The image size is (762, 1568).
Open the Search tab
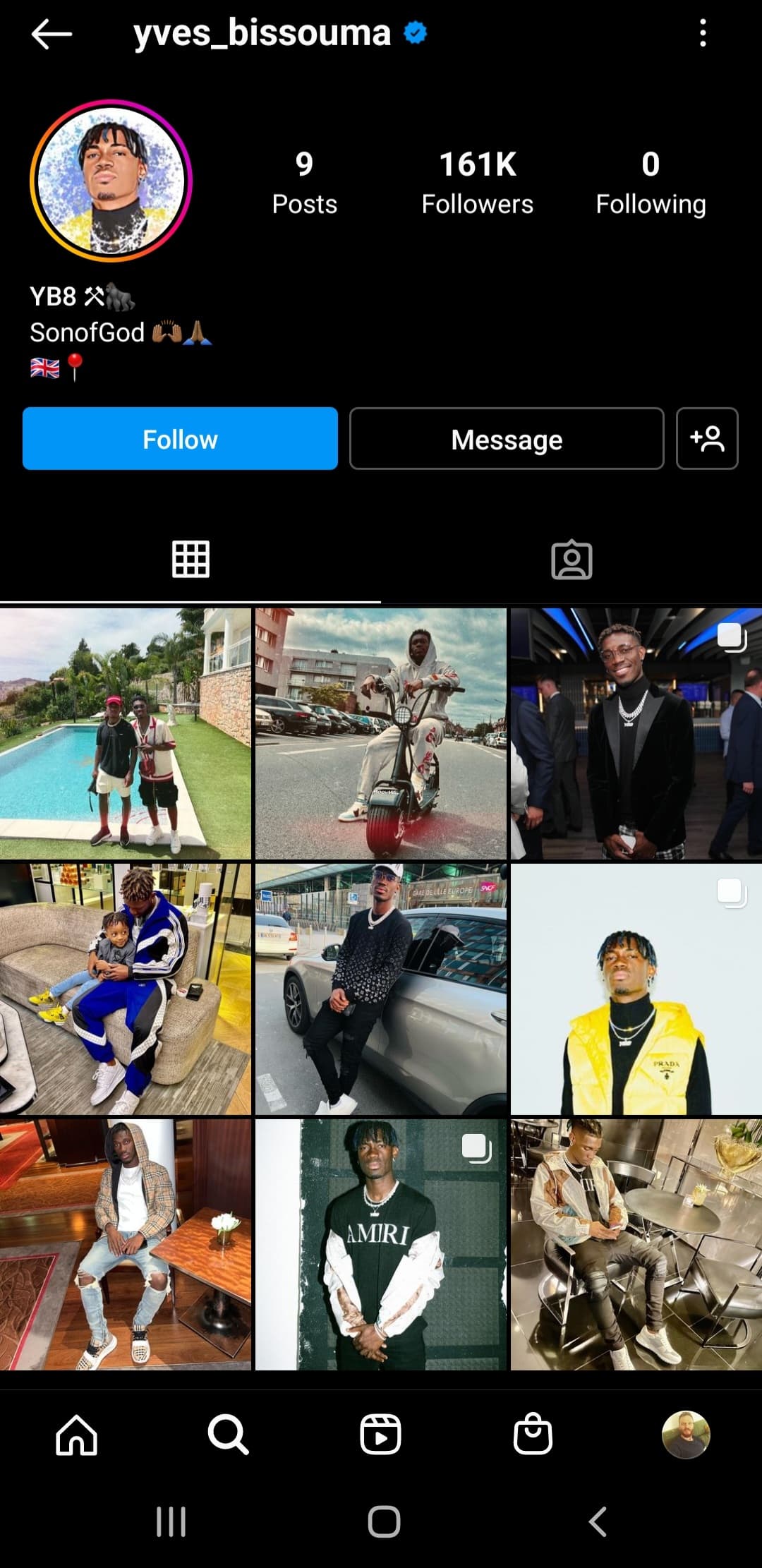[x=228, y=1435]
